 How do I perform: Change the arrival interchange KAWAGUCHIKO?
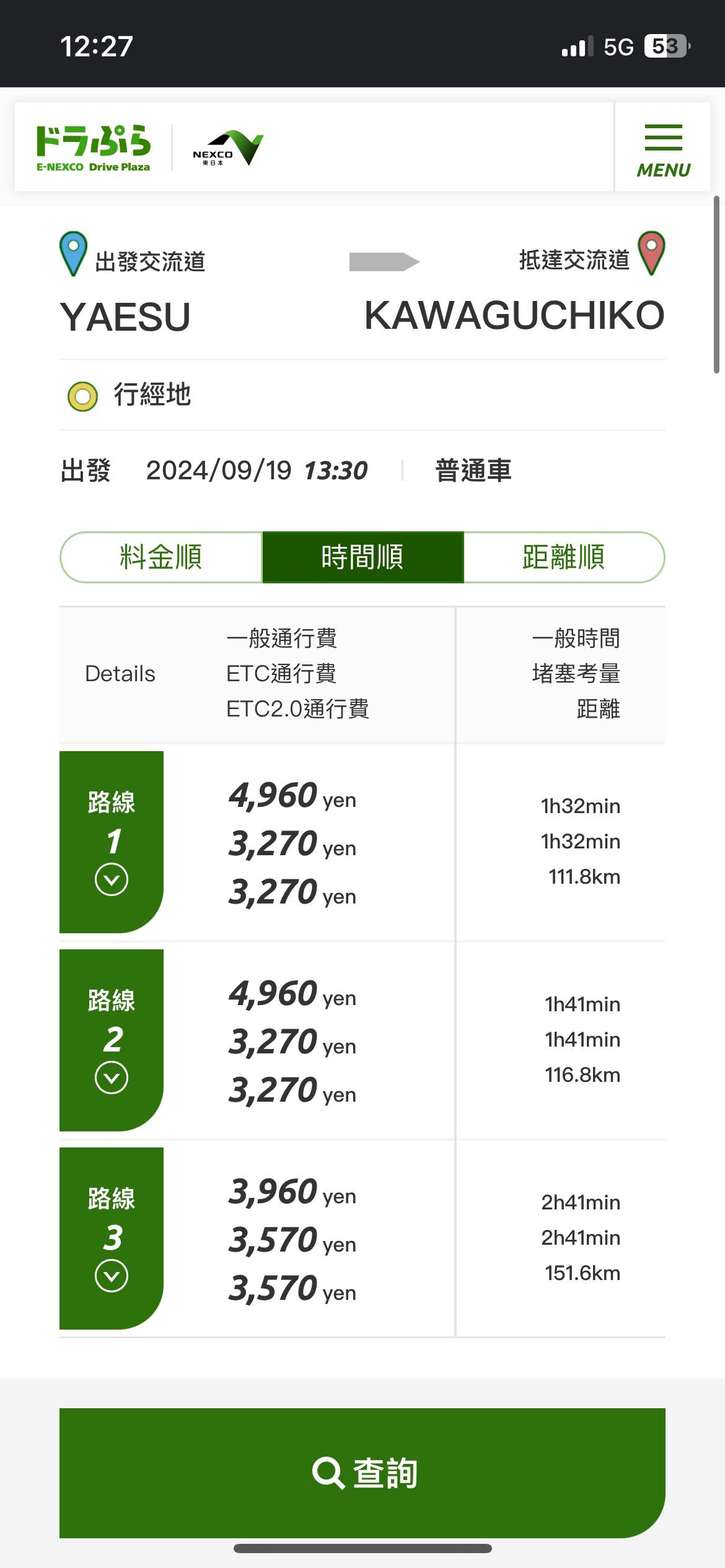coord(514,316)
